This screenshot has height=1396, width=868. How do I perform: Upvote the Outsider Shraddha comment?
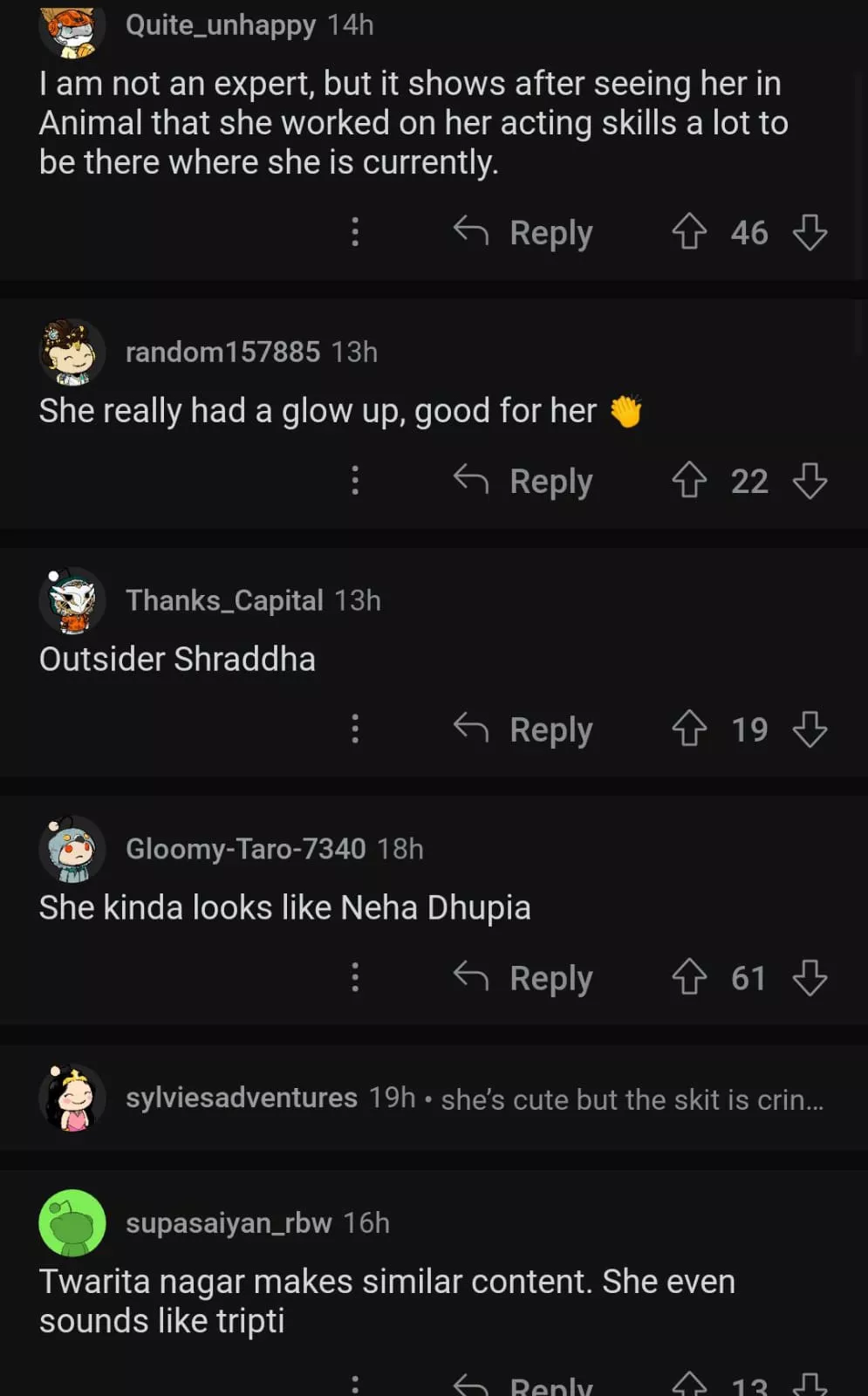689,729
